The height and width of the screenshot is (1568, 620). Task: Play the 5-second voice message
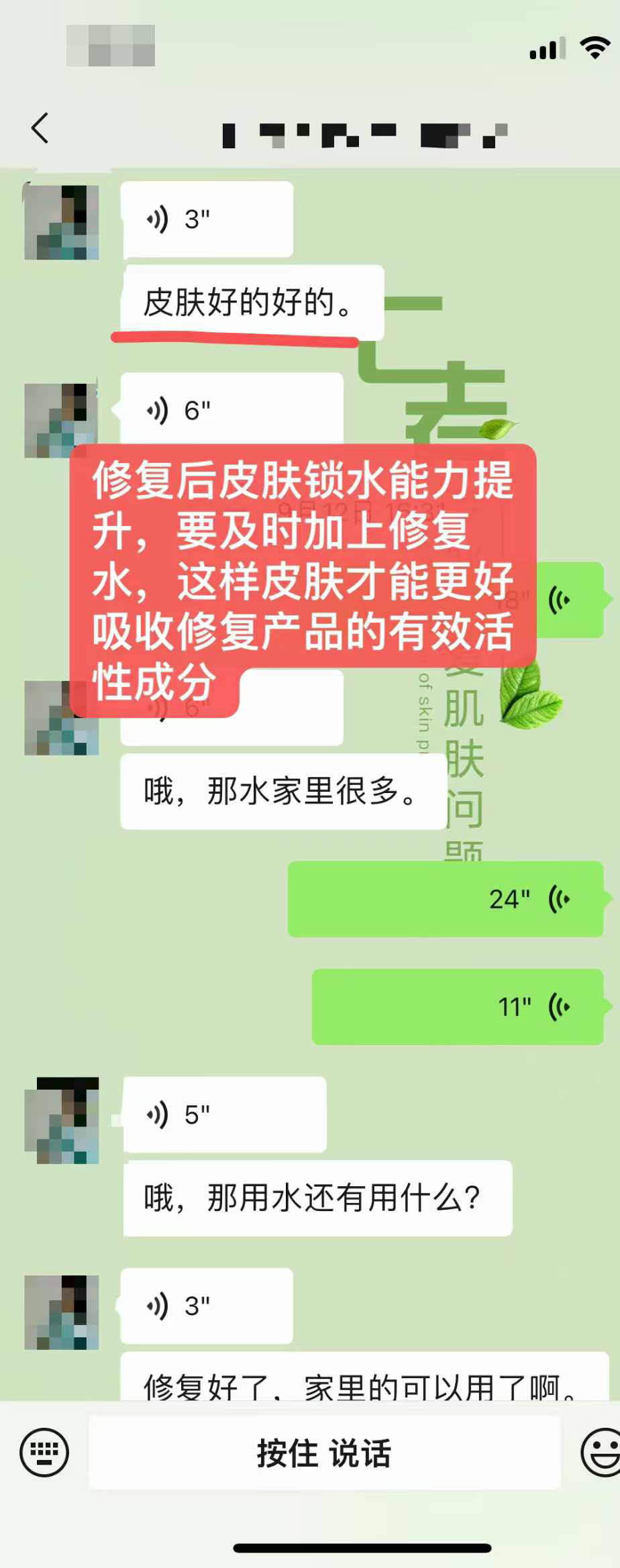(224, 1114)
